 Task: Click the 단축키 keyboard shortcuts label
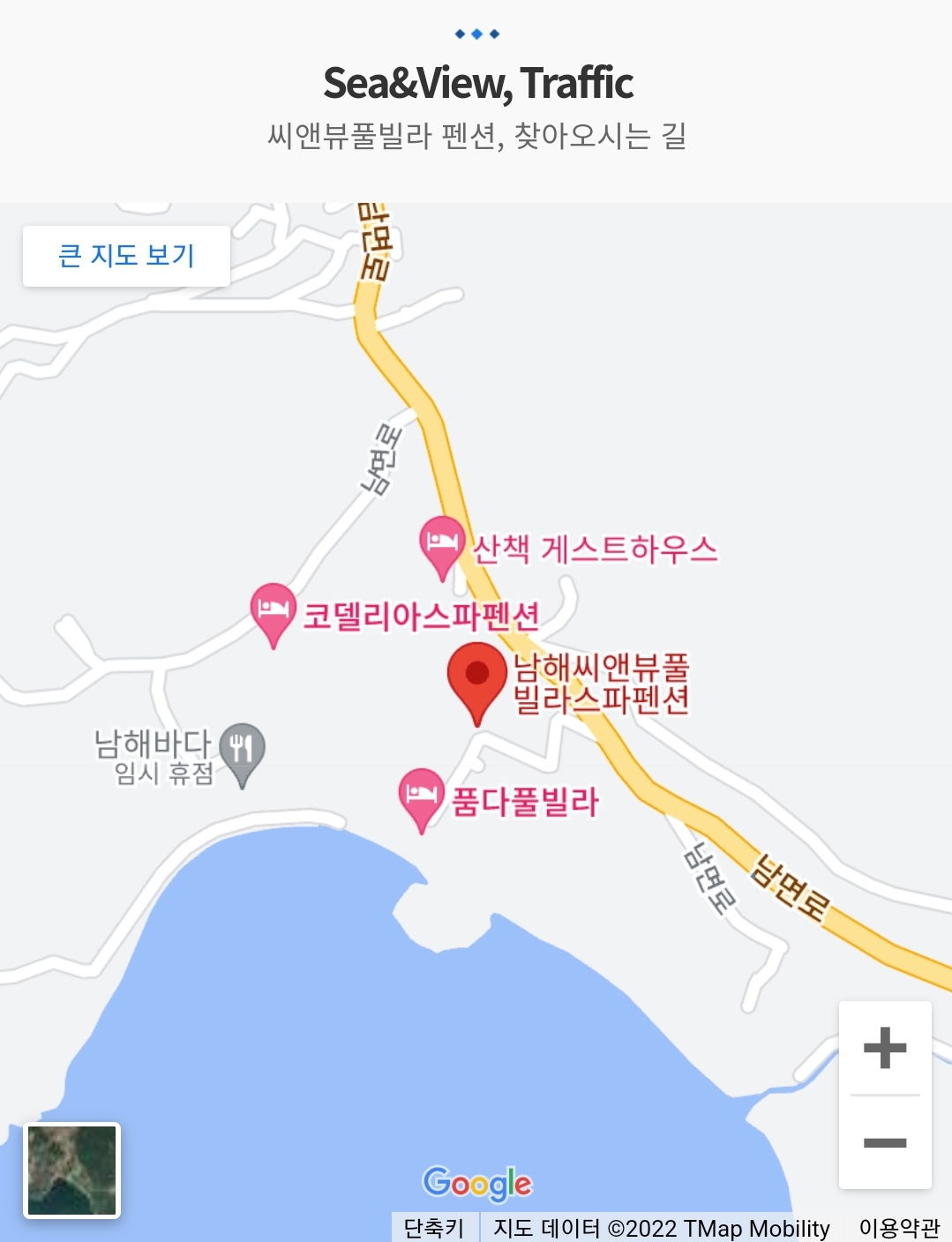pyautogui.click(x=434, y=1227)
